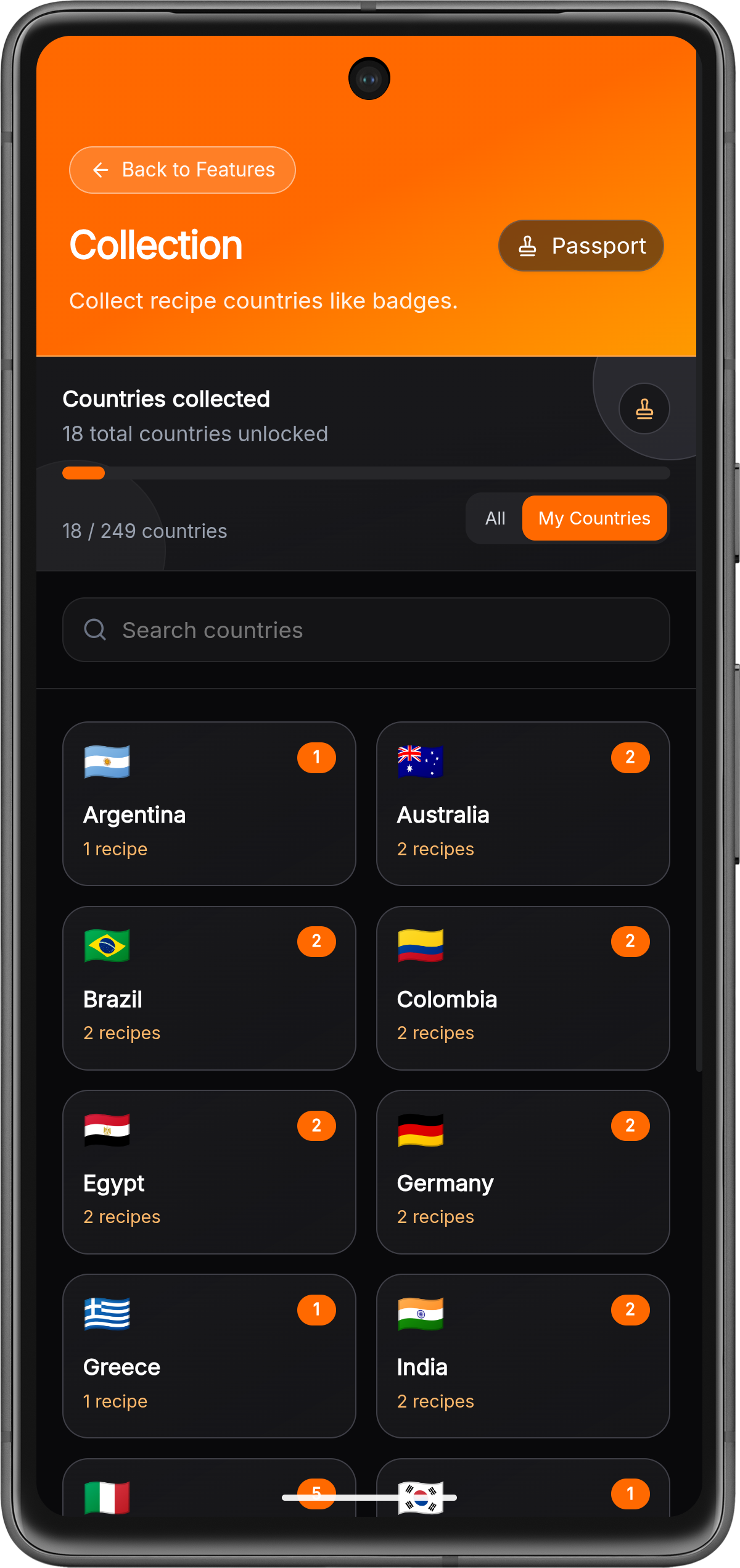Focus the Search countries field

(366, 630)
